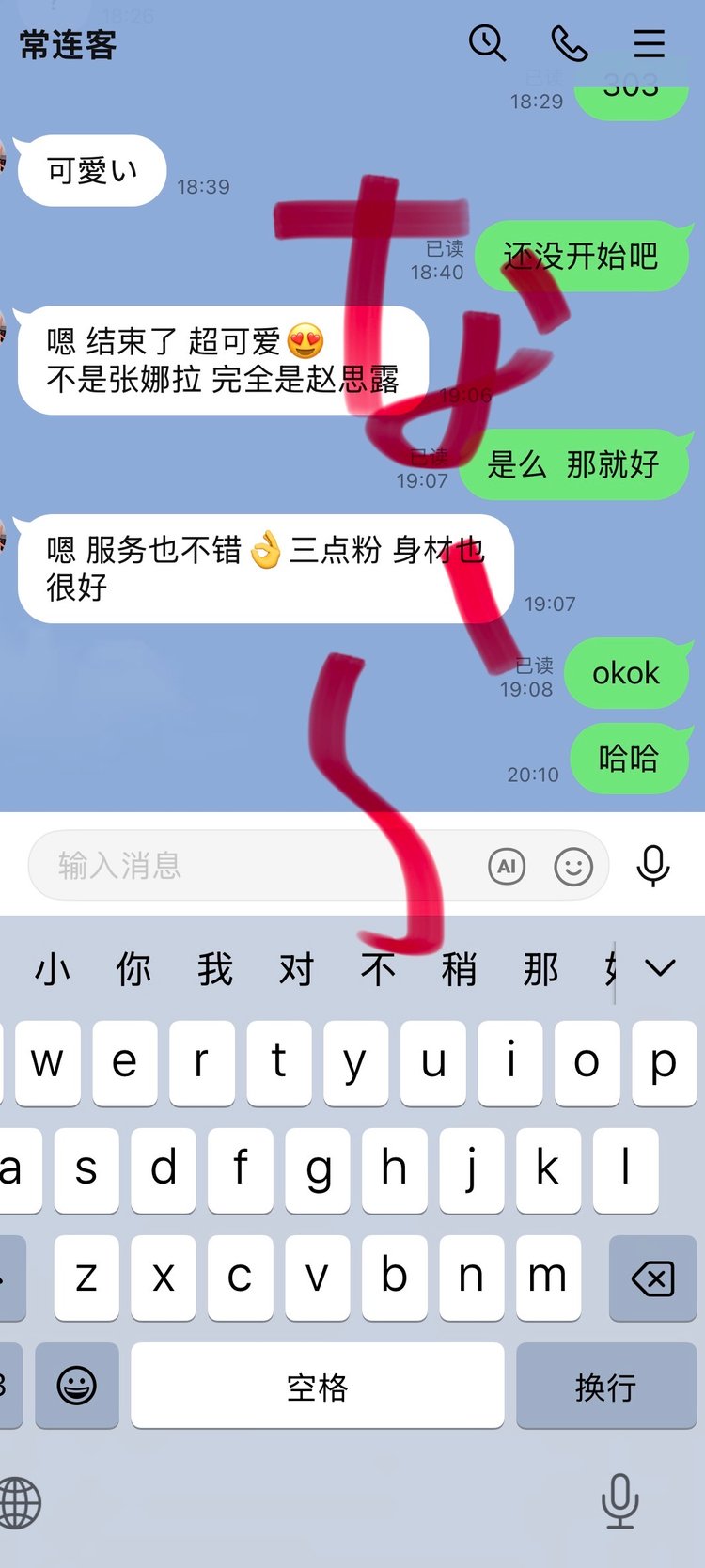Record a voice message
This screenshot has height=1568, width=705.
pos(653,865)
